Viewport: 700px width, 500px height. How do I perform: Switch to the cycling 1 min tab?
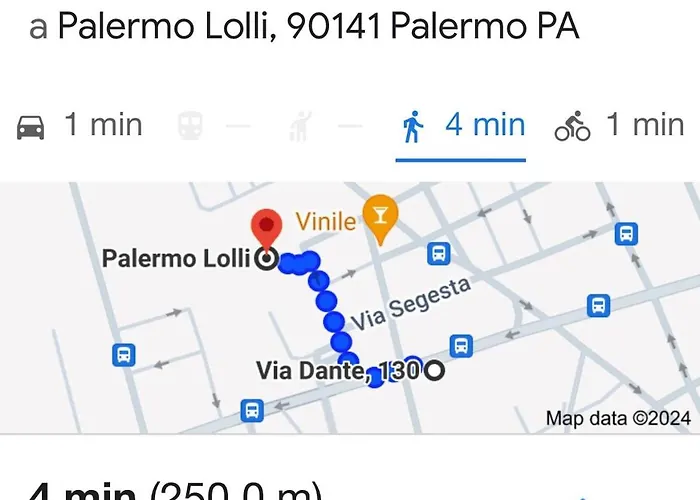tap(618, 126)
